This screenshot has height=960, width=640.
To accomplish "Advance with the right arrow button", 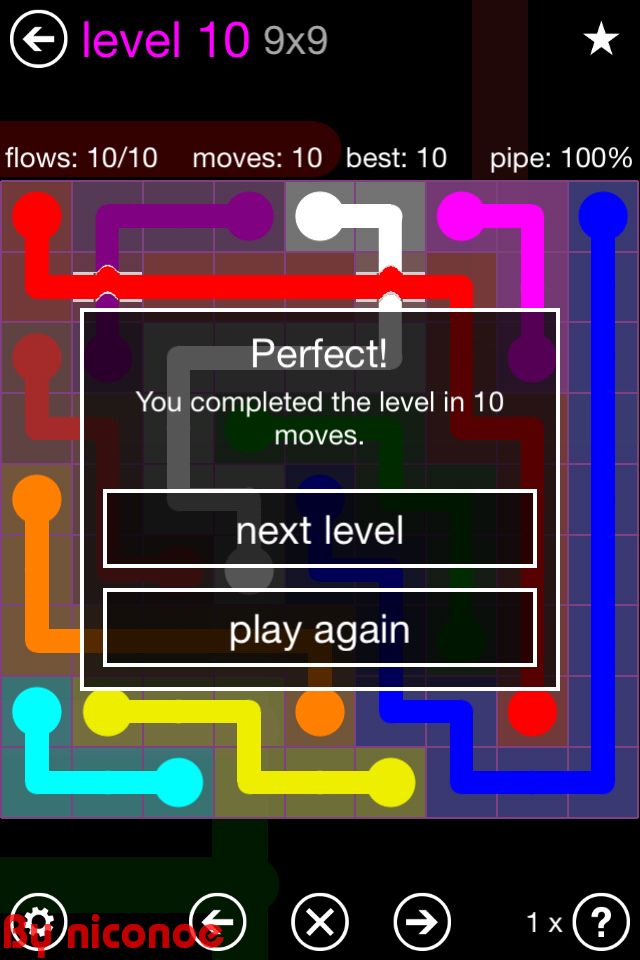I will pyautogui.click(x=422, y=921).
